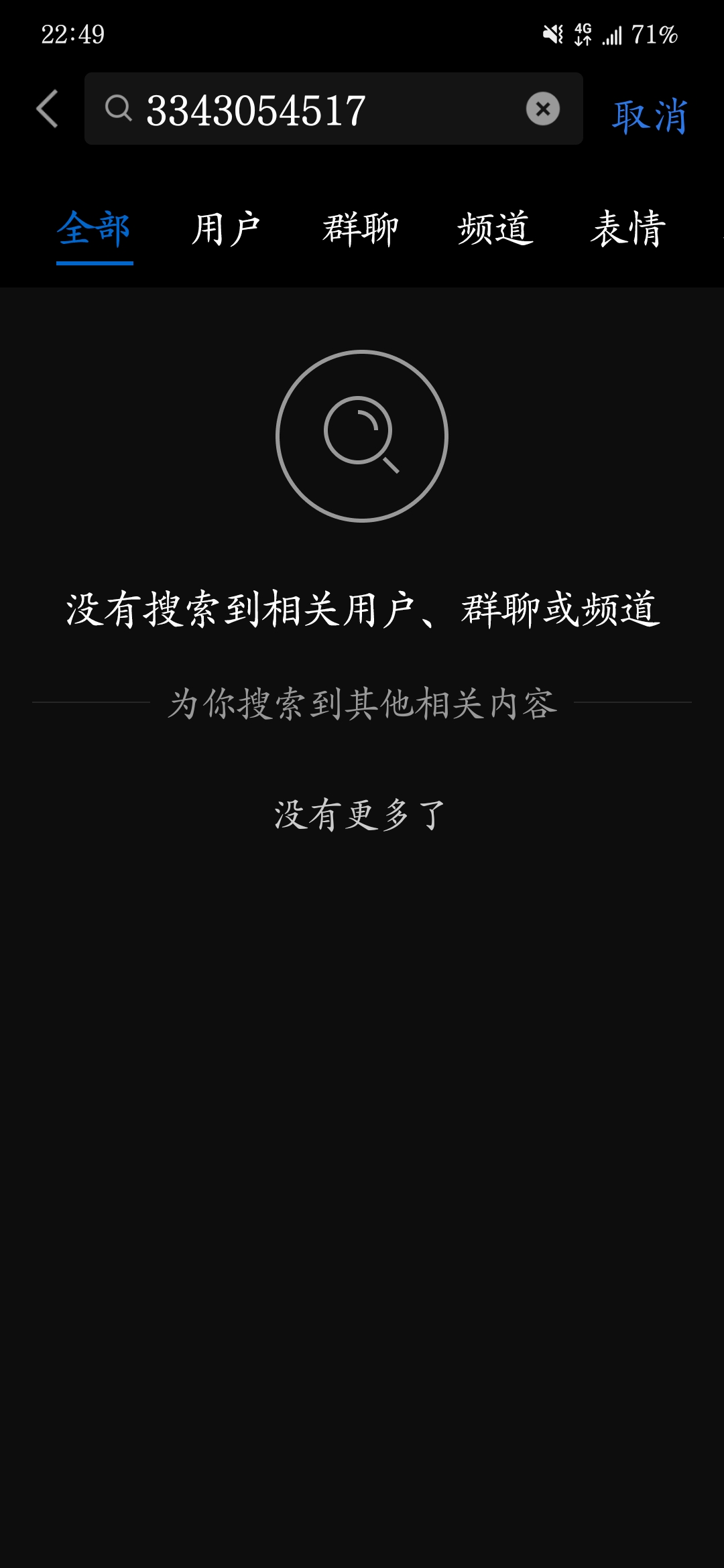This screenshot has height=1568, width=724.
Task: Go back using the top-left arrow
Action: (x=48, y=109)
